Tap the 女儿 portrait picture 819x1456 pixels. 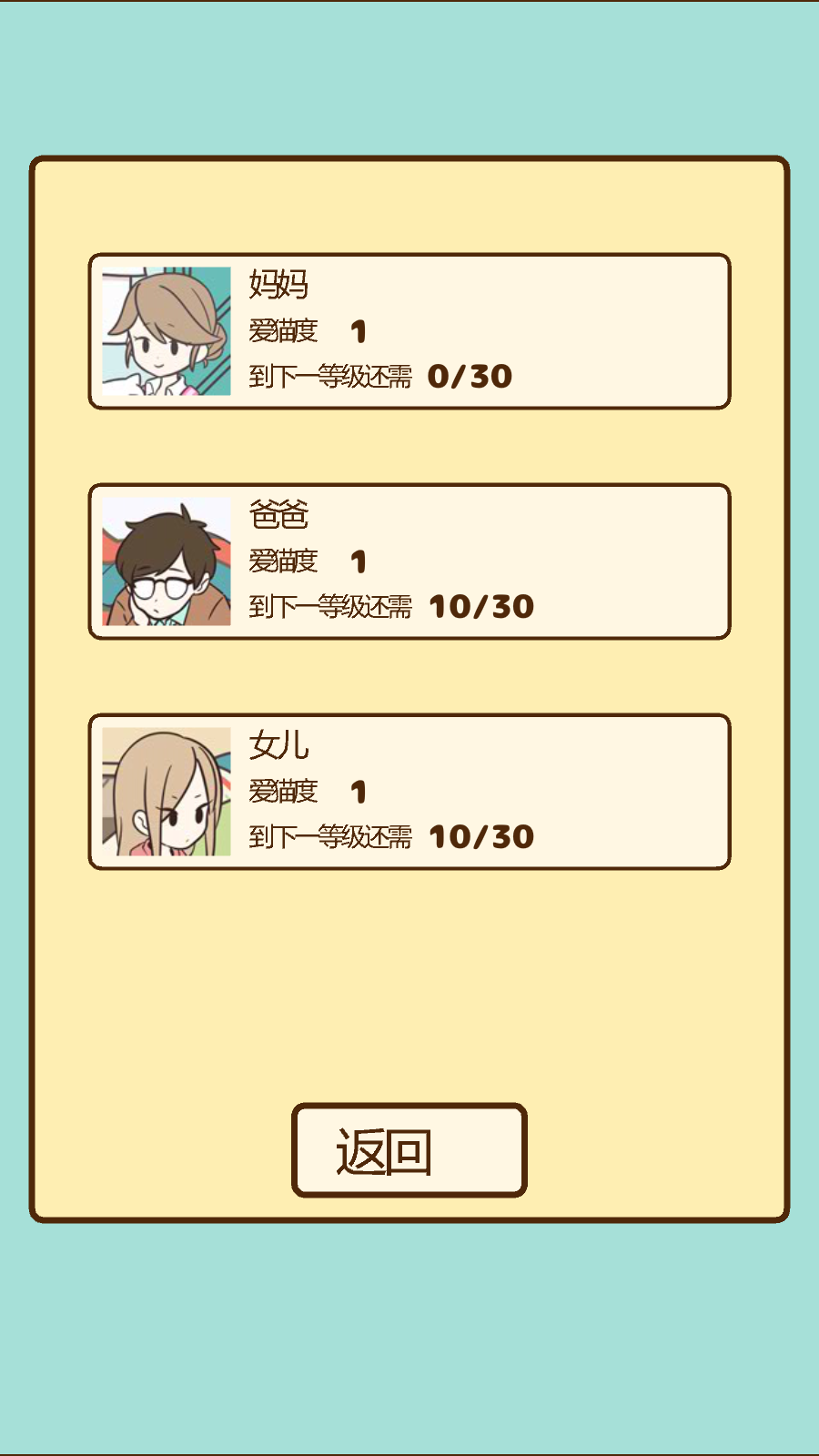pos(165,792)
